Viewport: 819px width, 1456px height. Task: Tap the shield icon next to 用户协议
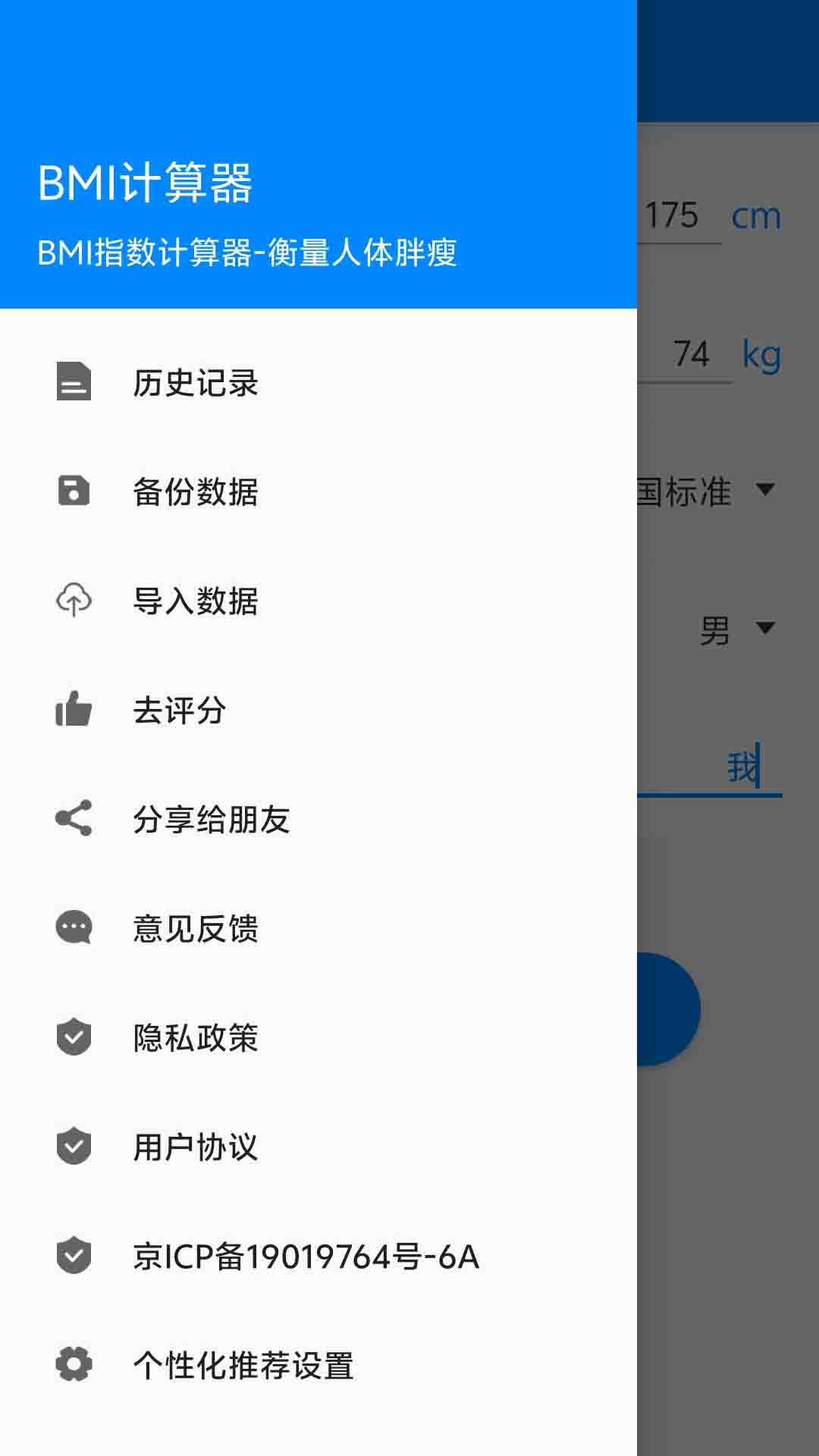[74, 1147]
